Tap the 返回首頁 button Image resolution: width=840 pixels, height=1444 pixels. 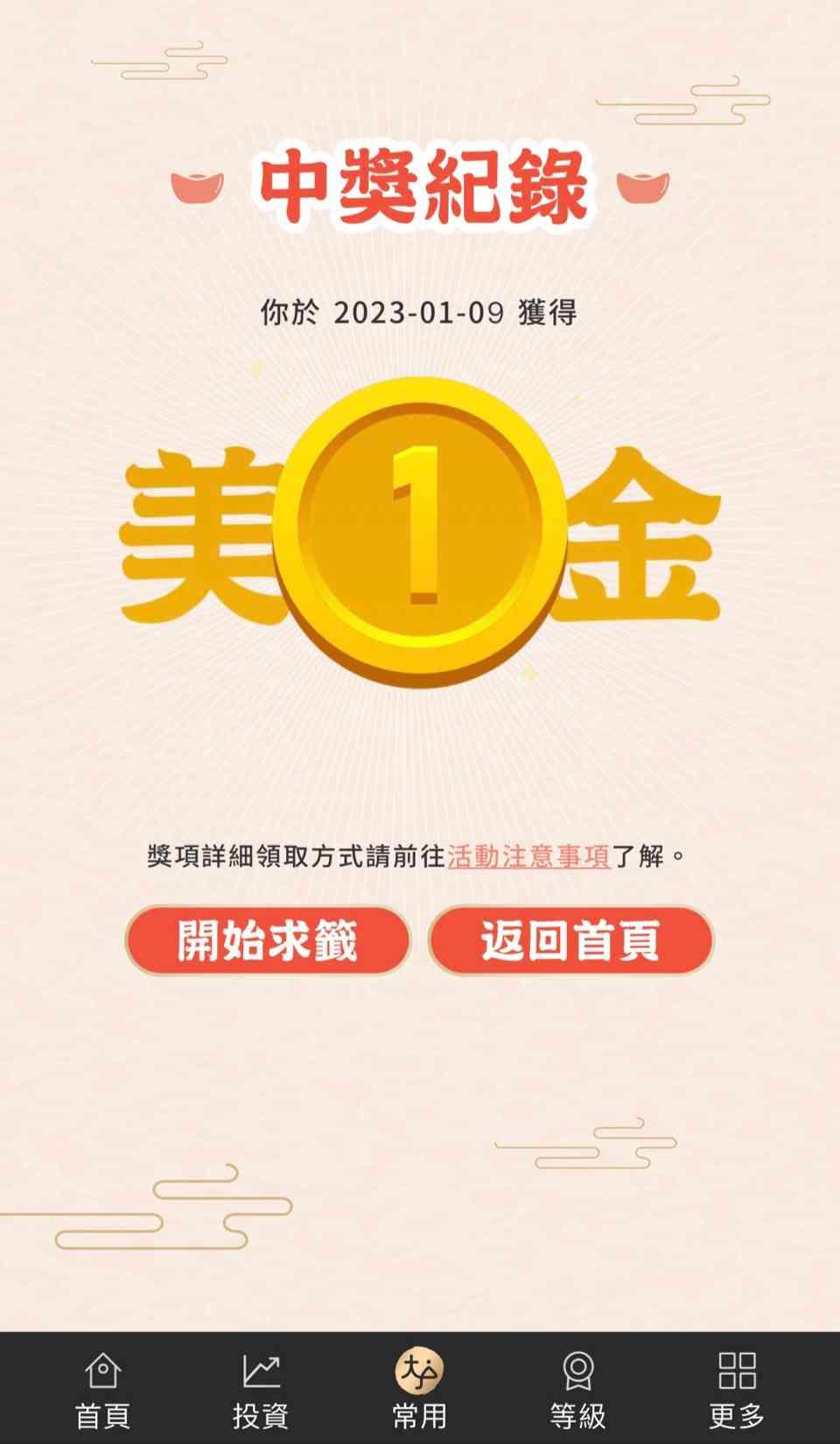[570, 941]
